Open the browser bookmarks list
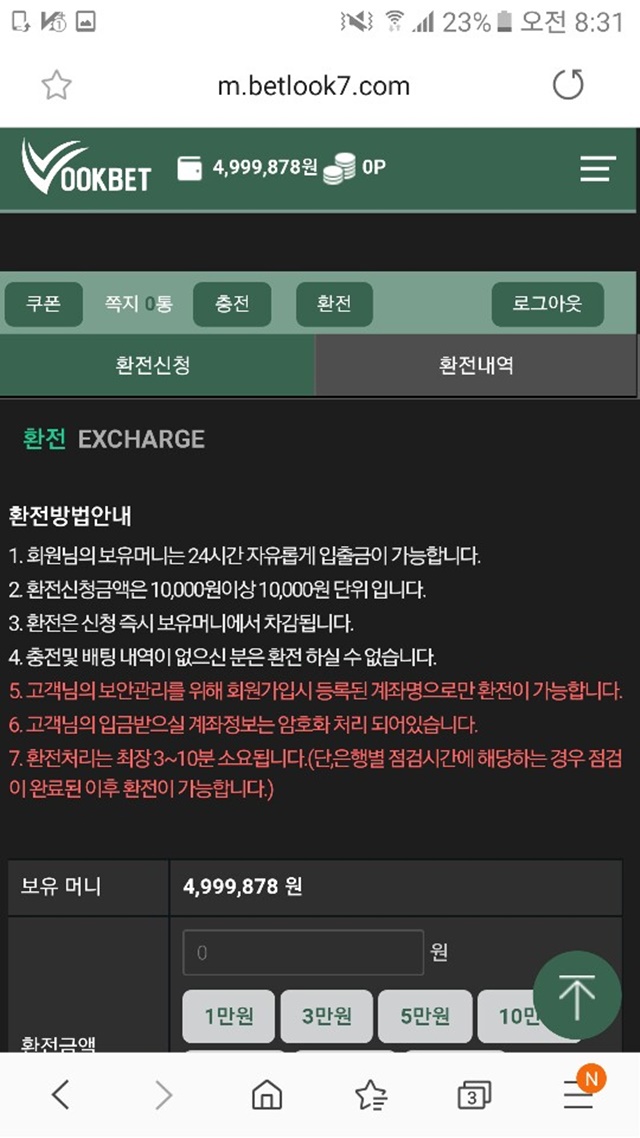 (370, 1094)
